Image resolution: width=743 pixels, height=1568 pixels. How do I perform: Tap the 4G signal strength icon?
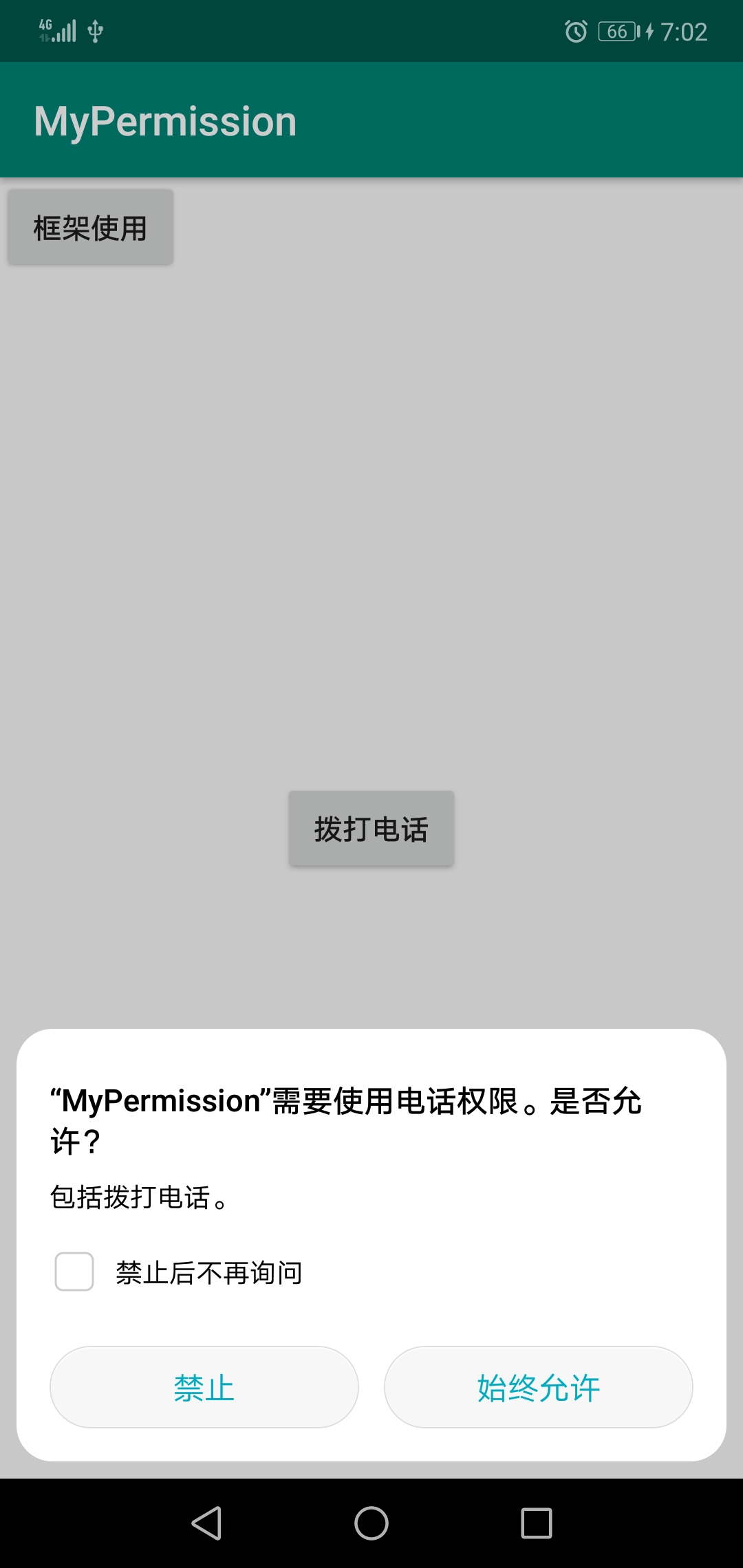(x=58, y=30)
